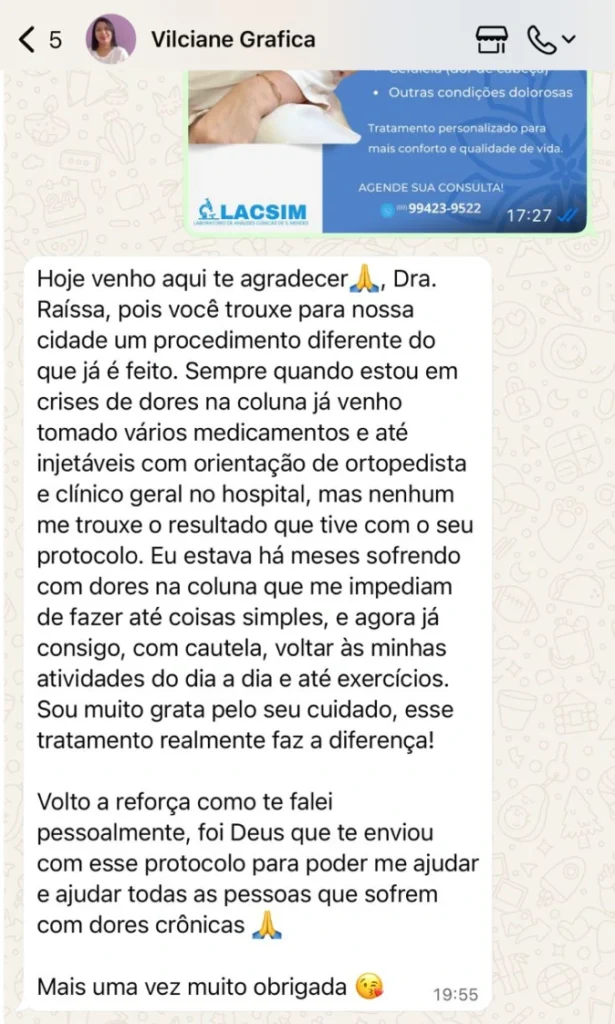Open Vilciane Grafica contact info
The width and height of the screenshot is (615, 1024).
pyautogui.click(x=232, y=40)
